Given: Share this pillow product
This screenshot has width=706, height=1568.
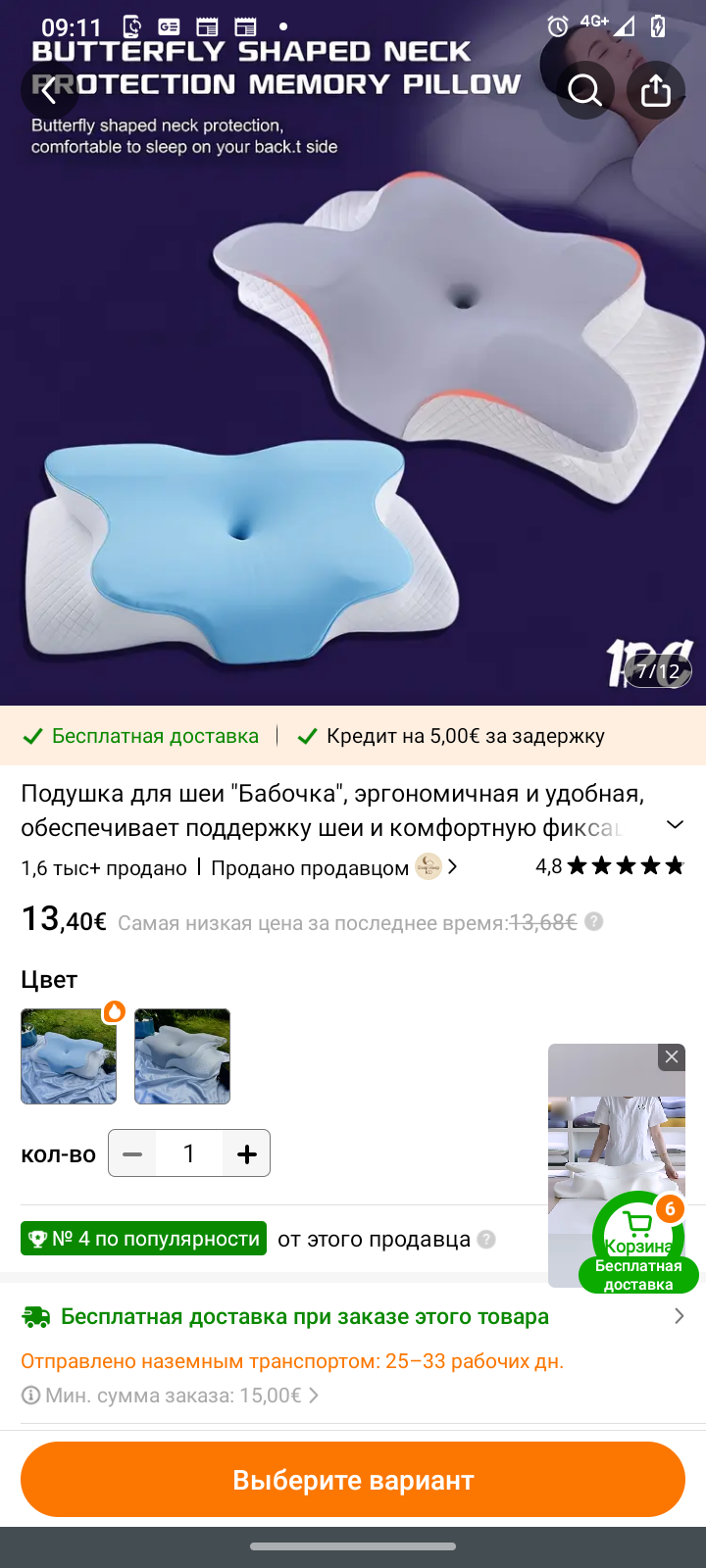Looking at the screenshot, I should click(655, 90).
